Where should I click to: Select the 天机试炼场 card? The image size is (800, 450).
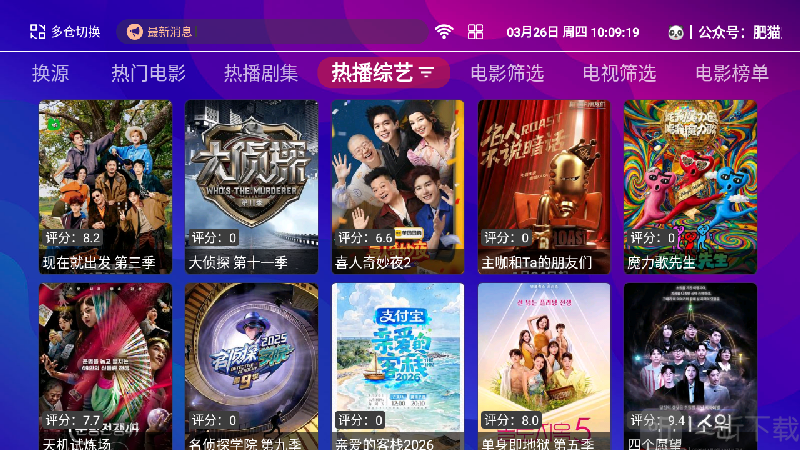click(105, 366)
